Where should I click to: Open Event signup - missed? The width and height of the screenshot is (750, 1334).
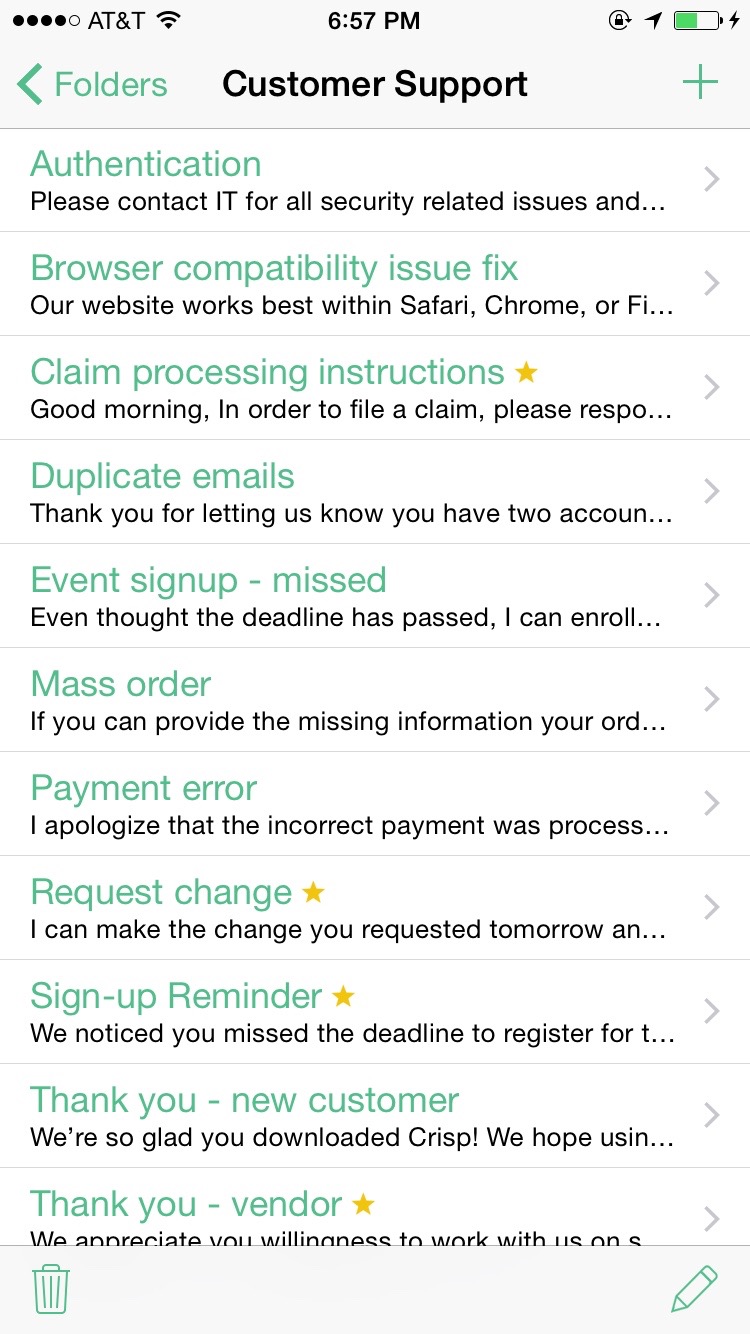(x=375, y=596)
